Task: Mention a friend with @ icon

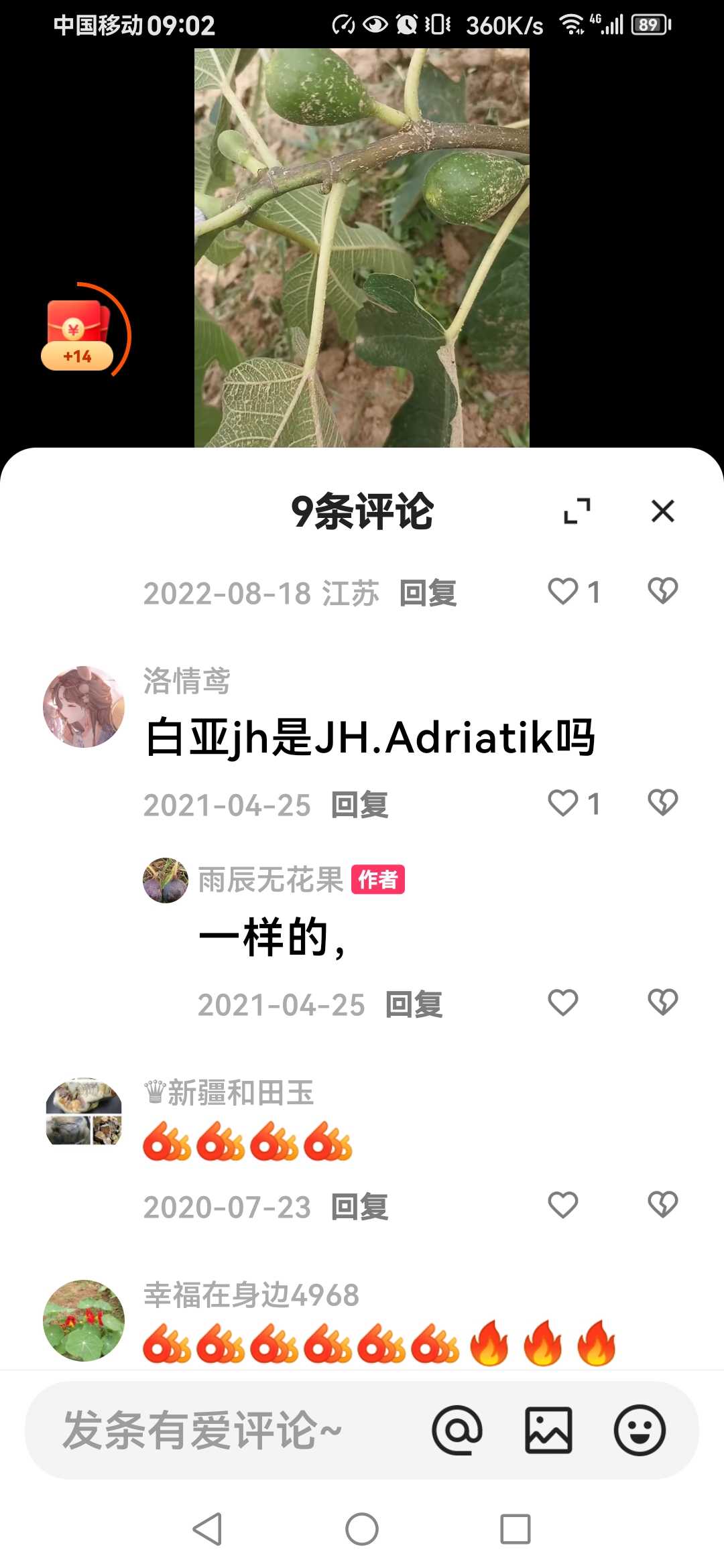Action: point(457,1430)
